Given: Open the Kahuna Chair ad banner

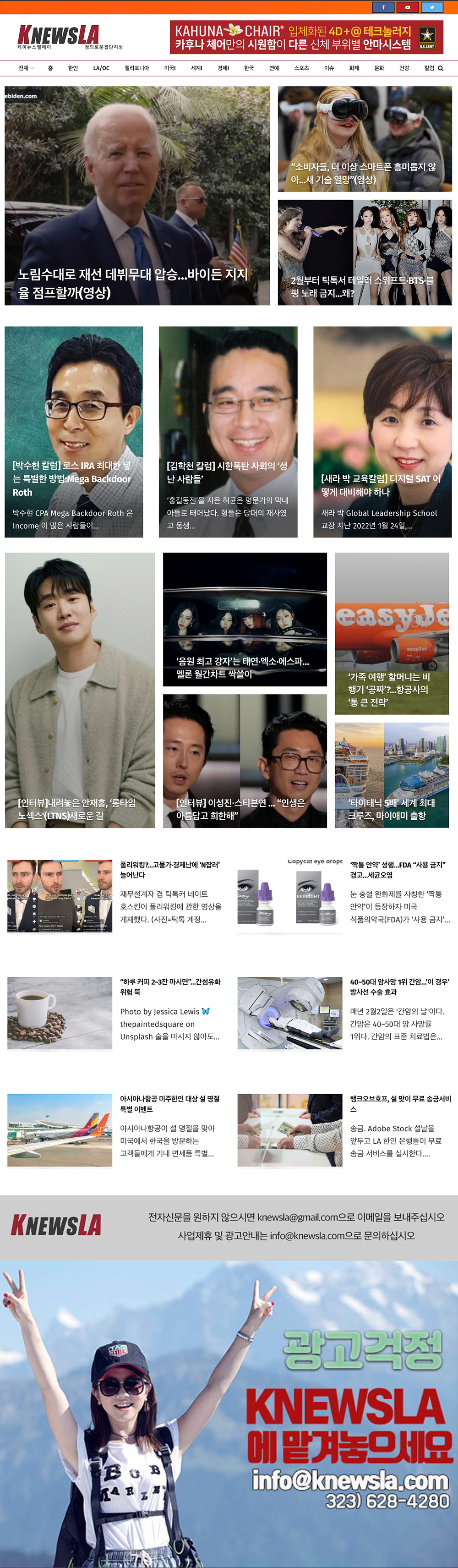Looking at the screenshot, I should 306,37.
